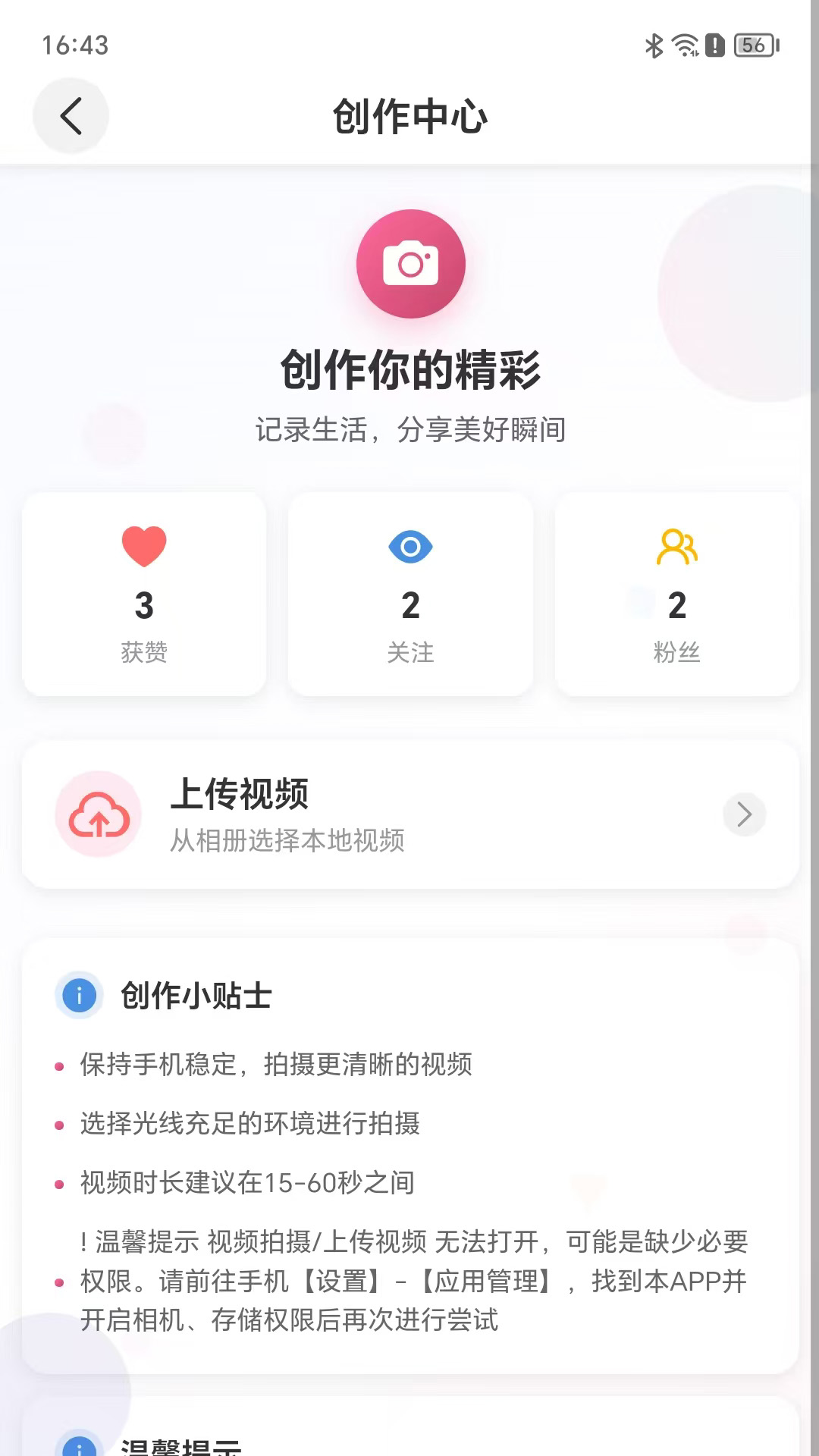Click the red heart icon on 获赞 card
This screenshot has width=819, height=1456.
pos(144,545)
